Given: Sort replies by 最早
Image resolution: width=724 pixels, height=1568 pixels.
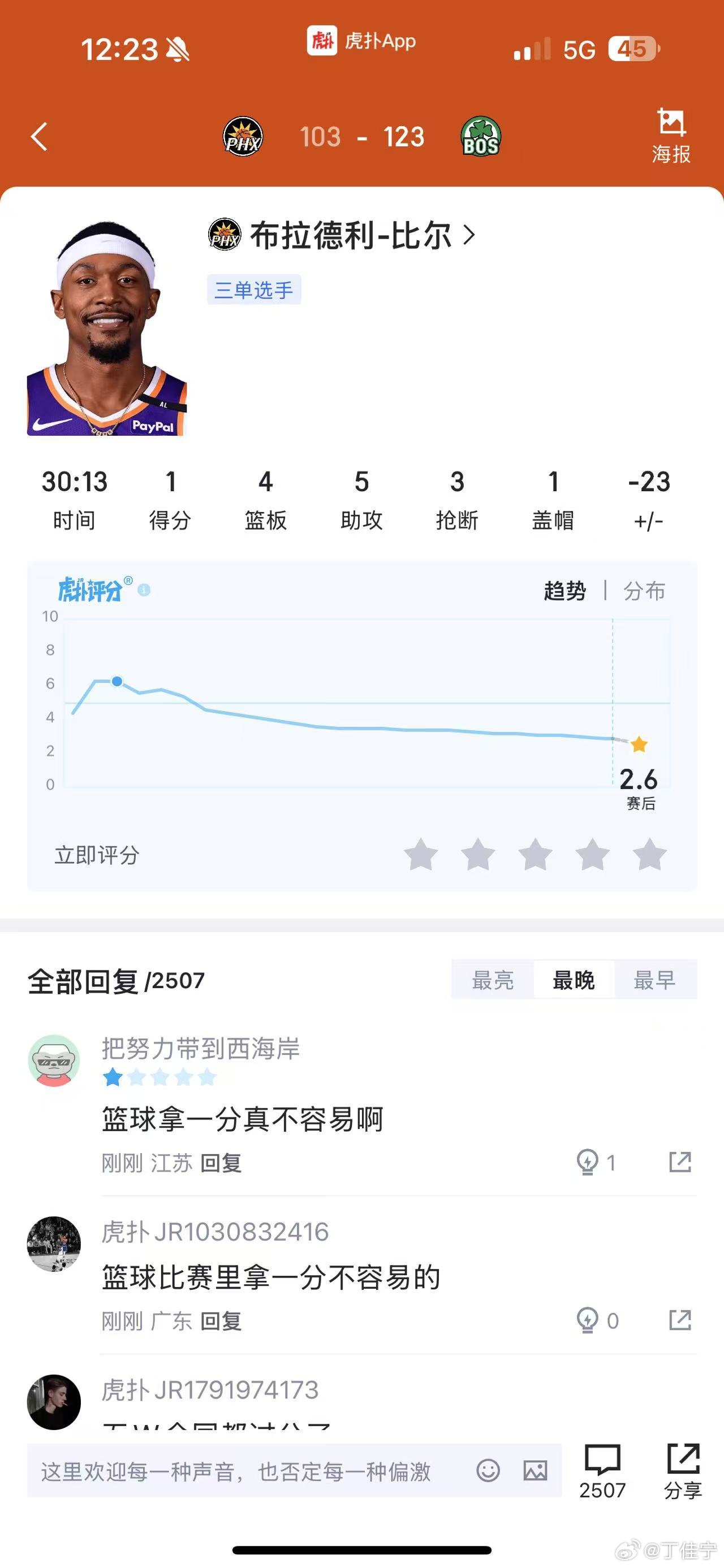Looking at the screenshot, I should click(655, 980).
